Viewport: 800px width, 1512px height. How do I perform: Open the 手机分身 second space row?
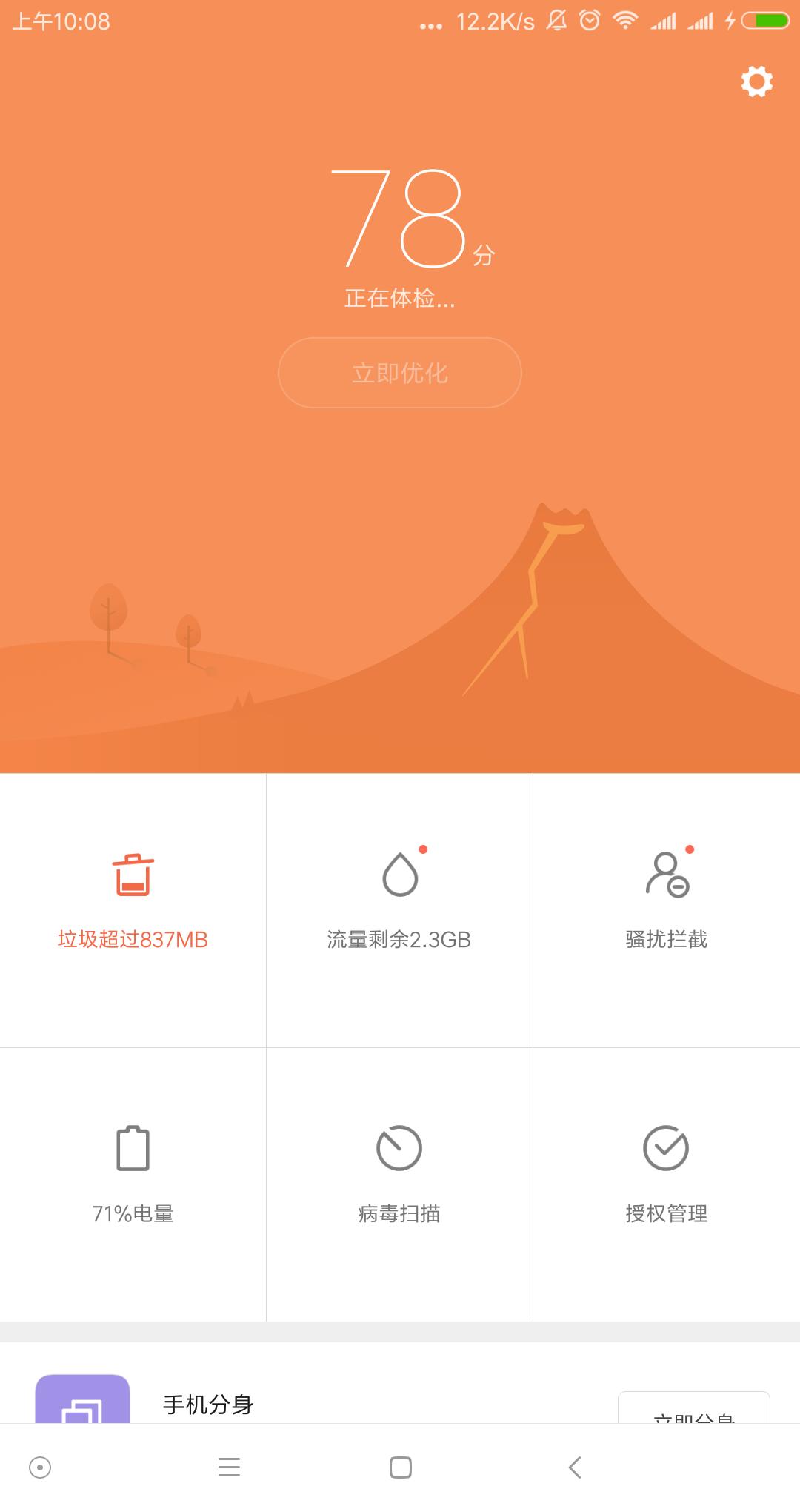pos(296,1403)
